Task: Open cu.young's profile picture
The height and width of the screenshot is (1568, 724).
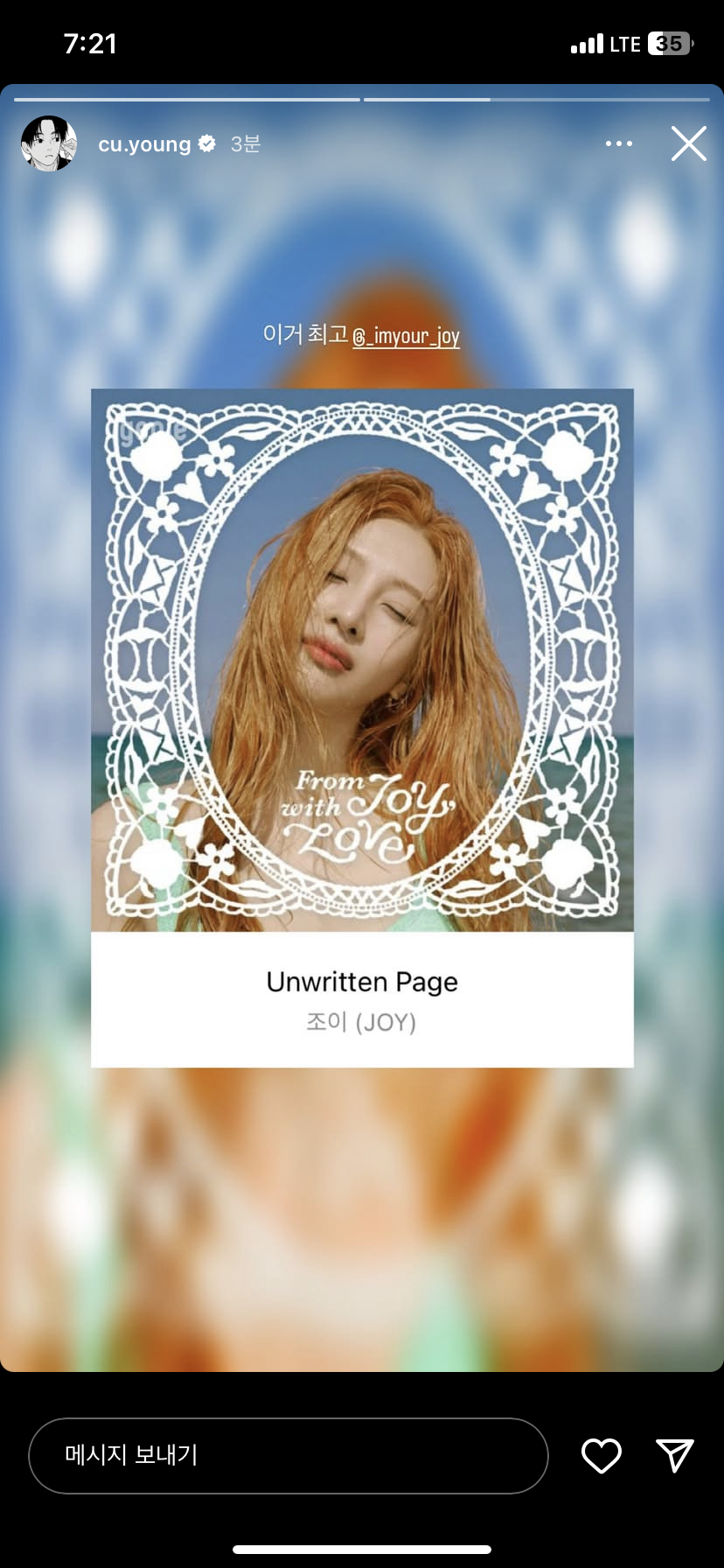Action: click(49, 143)
